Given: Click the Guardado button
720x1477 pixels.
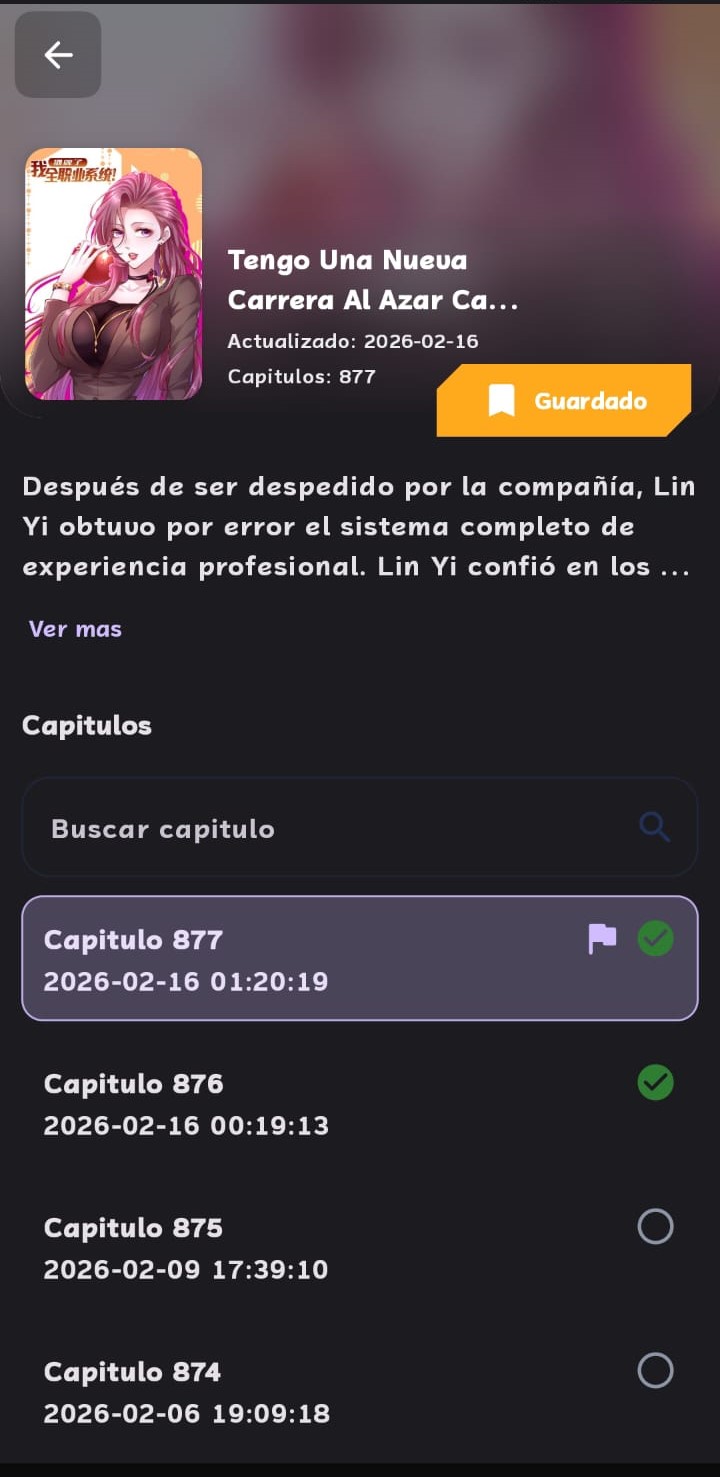Looking at the screenshot, I should (563, 401).
